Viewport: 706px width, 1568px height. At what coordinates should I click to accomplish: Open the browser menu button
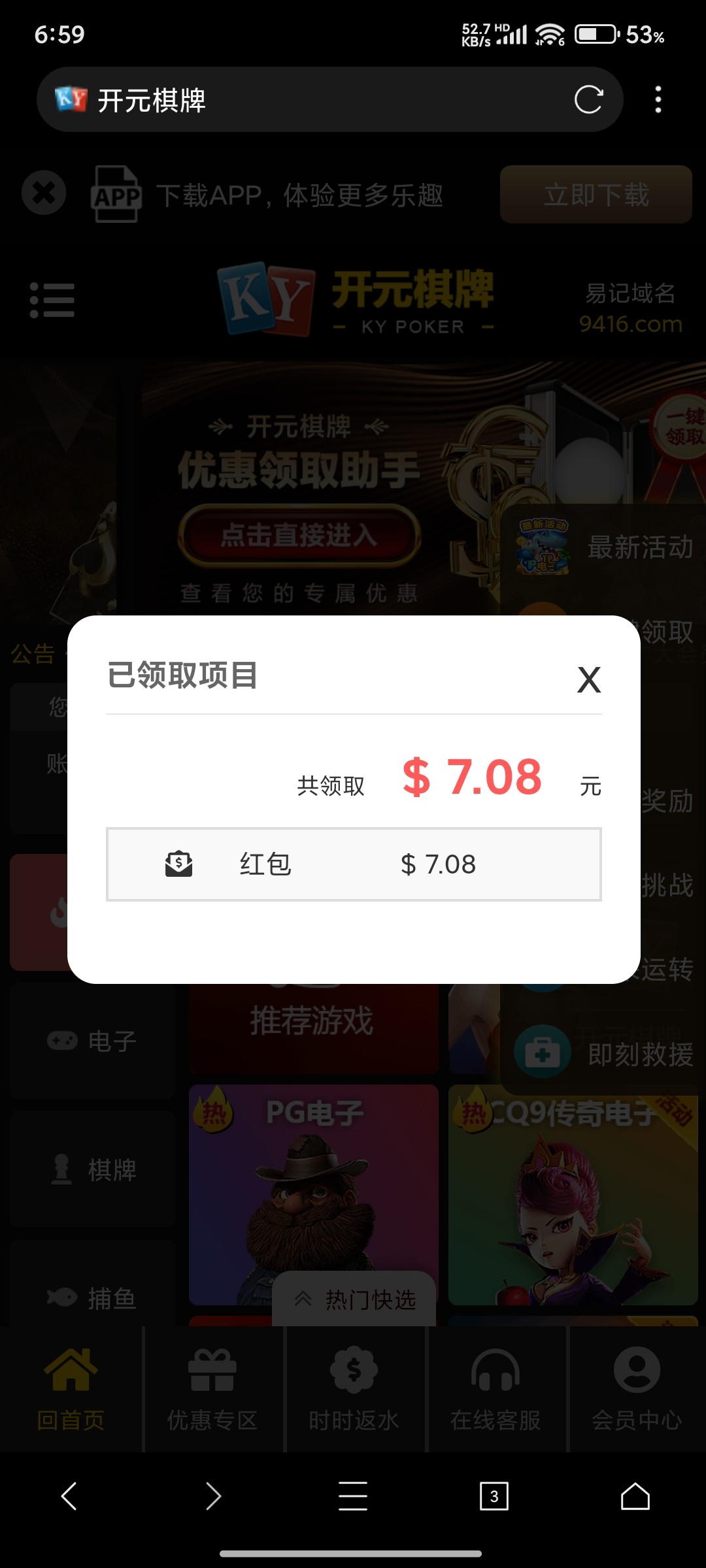[x=353, y=1496]
